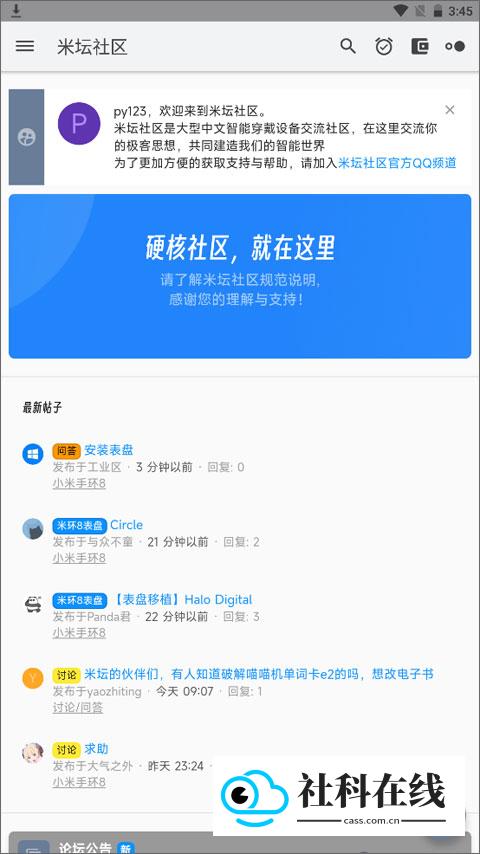
Task: Tap the 问答 tag beside 安装表盘
Action: click(66, 451)
